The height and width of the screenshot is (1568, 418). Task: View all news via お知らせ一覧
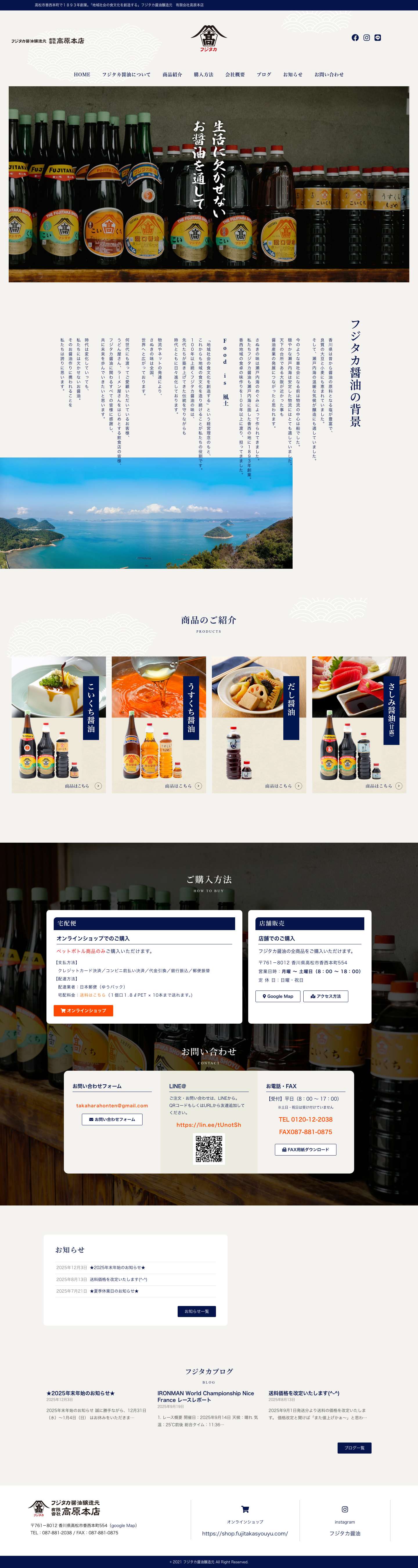coord(197,1311)
